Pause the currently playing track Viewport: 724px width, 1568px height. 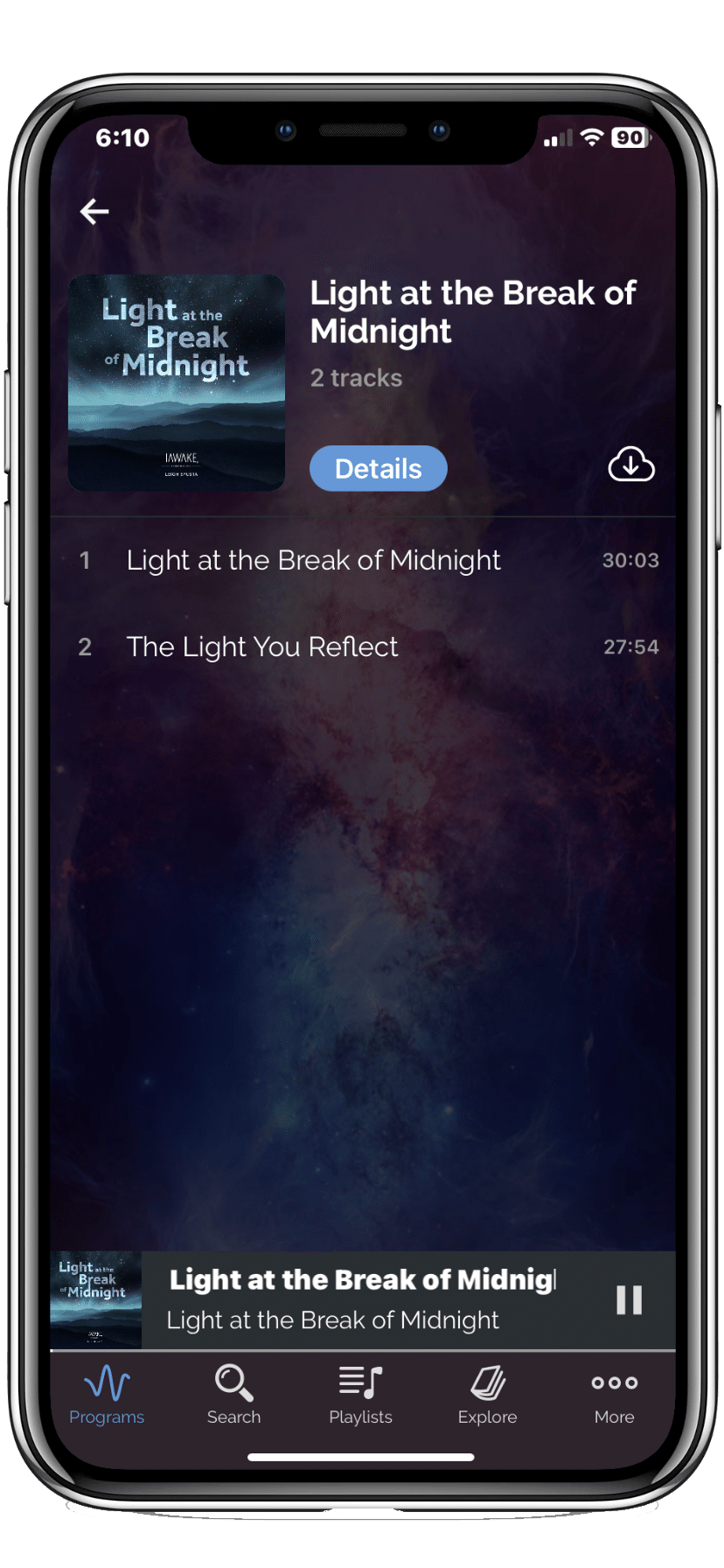pyautogui.click(x=629, y=1299)
